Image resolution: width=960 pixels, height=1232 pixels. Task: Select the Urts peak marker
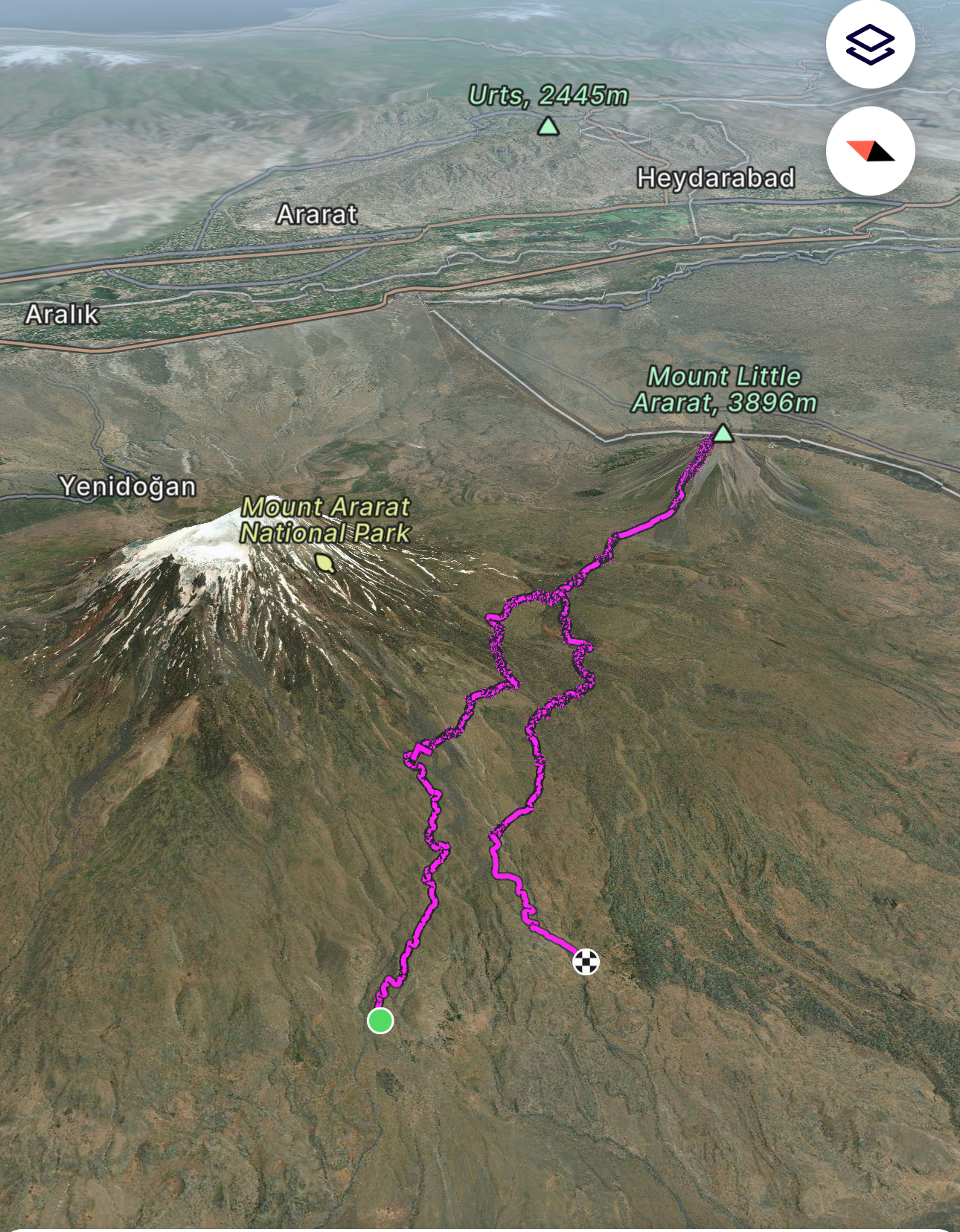coord(548,126)
